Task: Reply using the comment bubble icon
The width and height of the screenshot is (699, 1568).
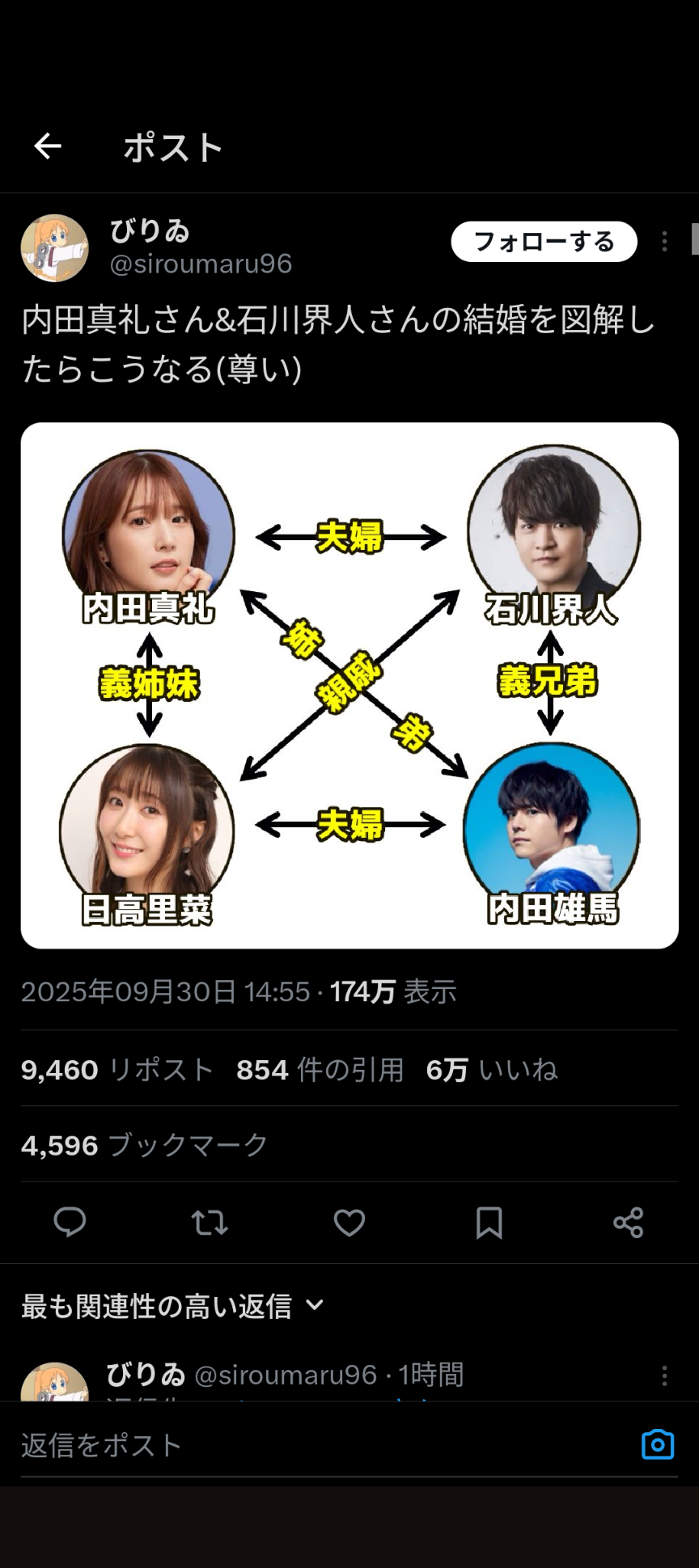Action: pos(70,1222)
